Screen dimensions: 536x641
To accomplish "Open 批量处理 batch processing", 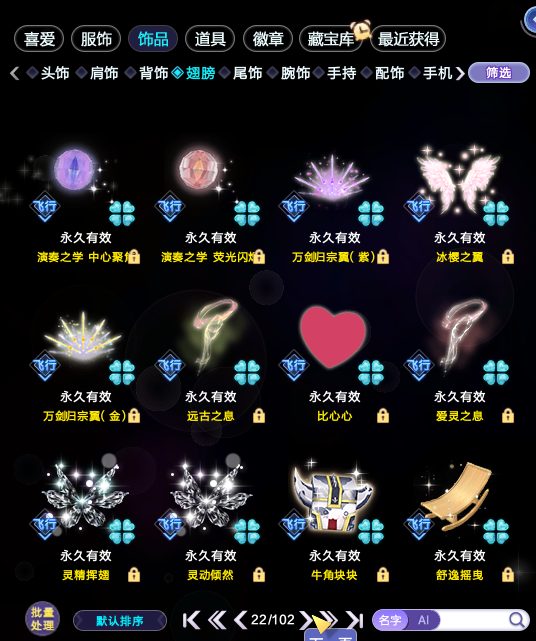I will [x=43, y=619].
